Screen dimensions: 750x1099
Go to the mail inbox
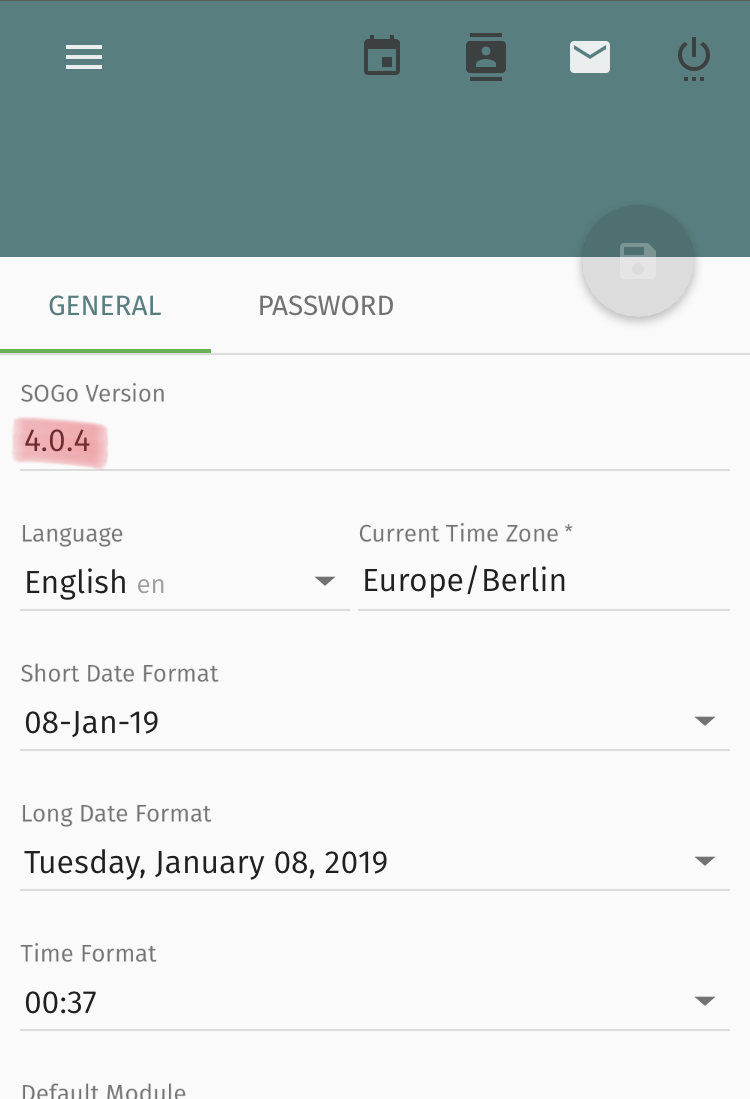590,57
